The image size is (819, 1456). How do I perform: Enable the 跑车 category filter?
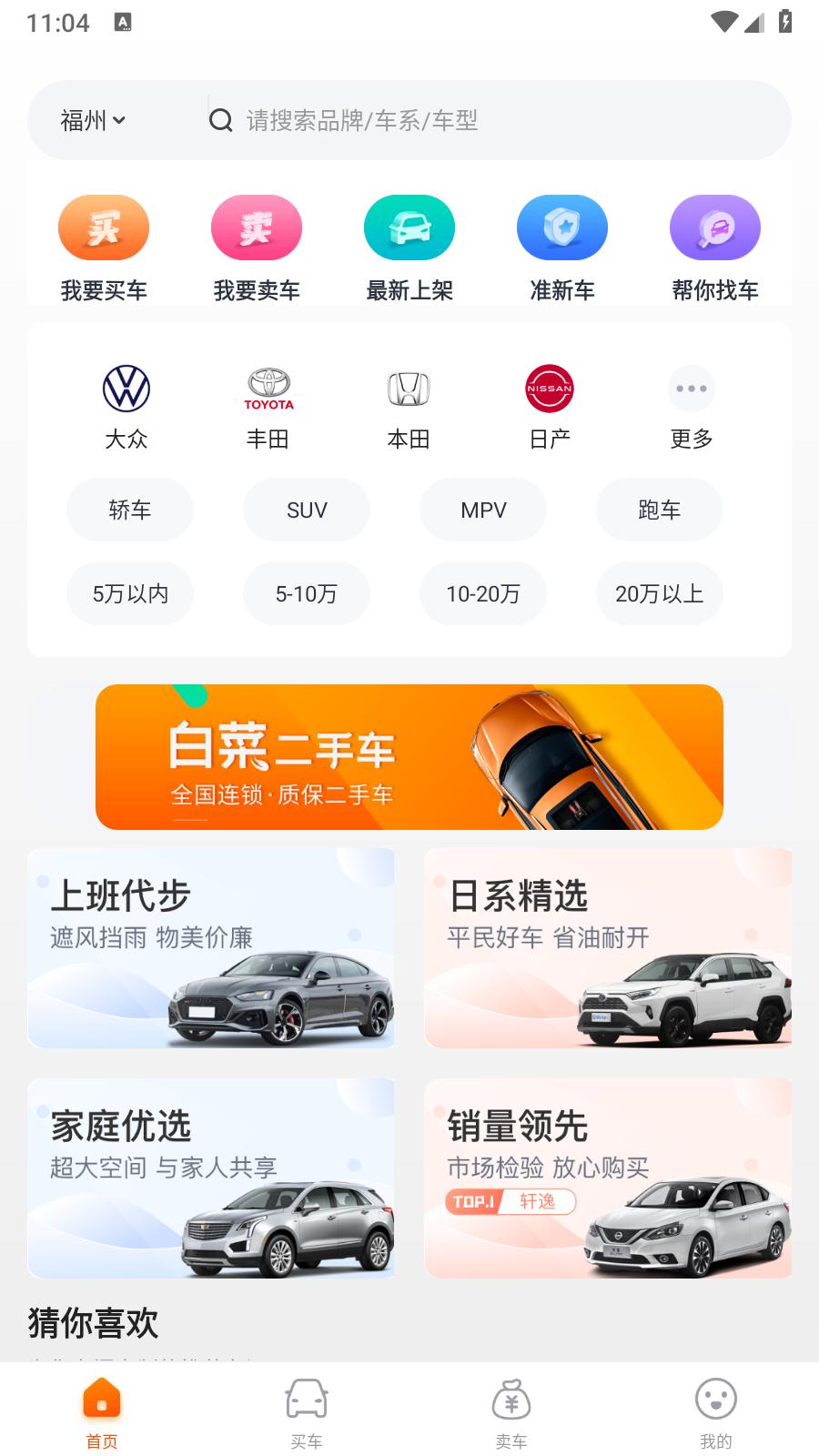click(659, 510)
